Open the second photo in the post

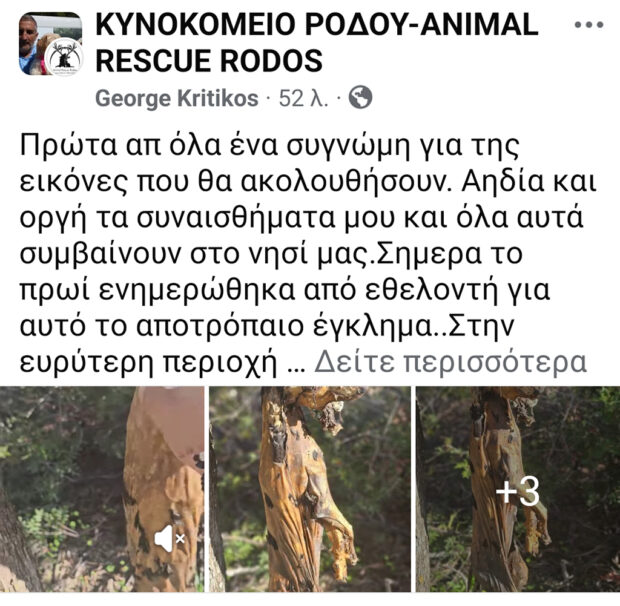click(x=309, y=489)
